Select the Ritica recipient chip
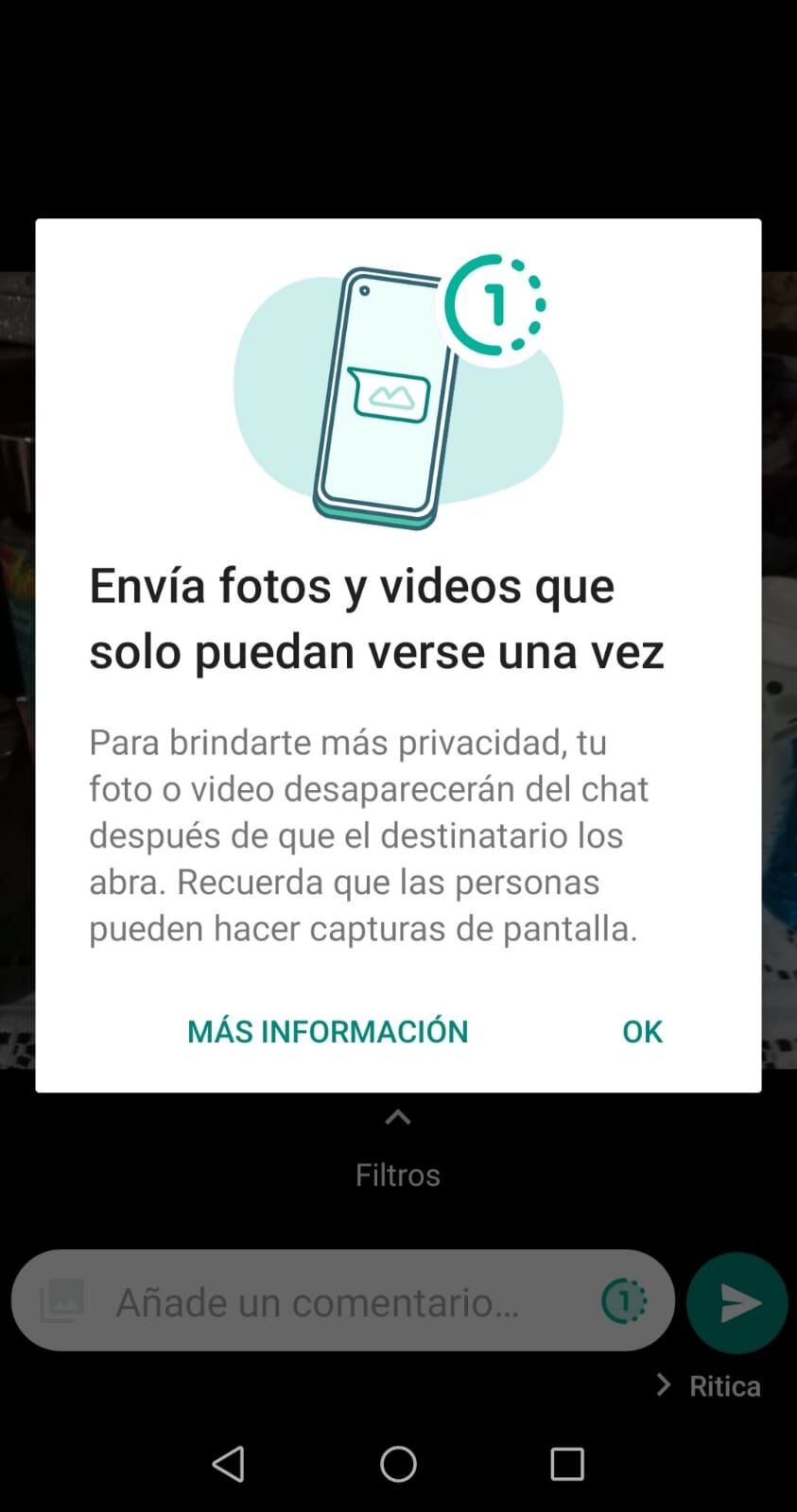Viewport: 797px width, 1512px height. pos(723,1385)
